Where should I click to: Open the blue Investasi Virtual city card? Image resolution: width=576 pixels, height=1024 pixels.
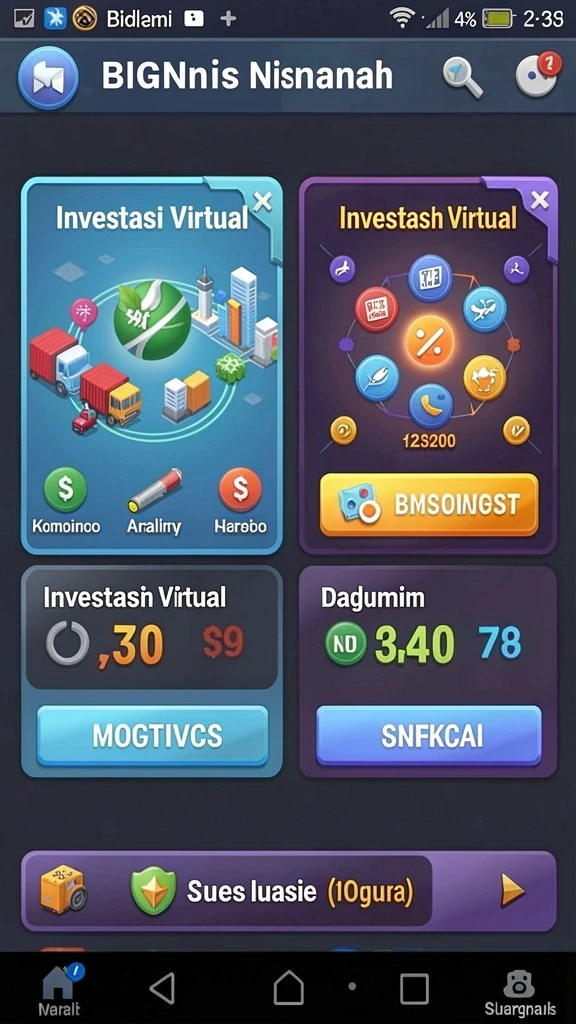[152, 366]
